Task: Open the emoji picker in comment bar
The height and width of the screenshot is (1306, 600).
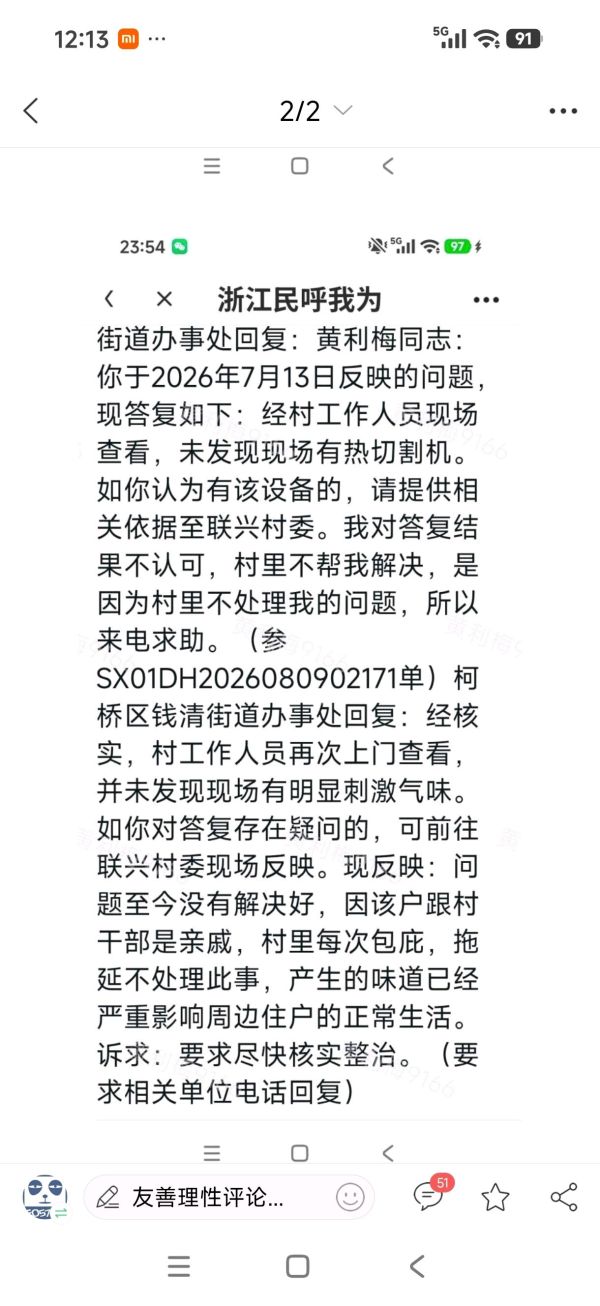Action: 350,1197
